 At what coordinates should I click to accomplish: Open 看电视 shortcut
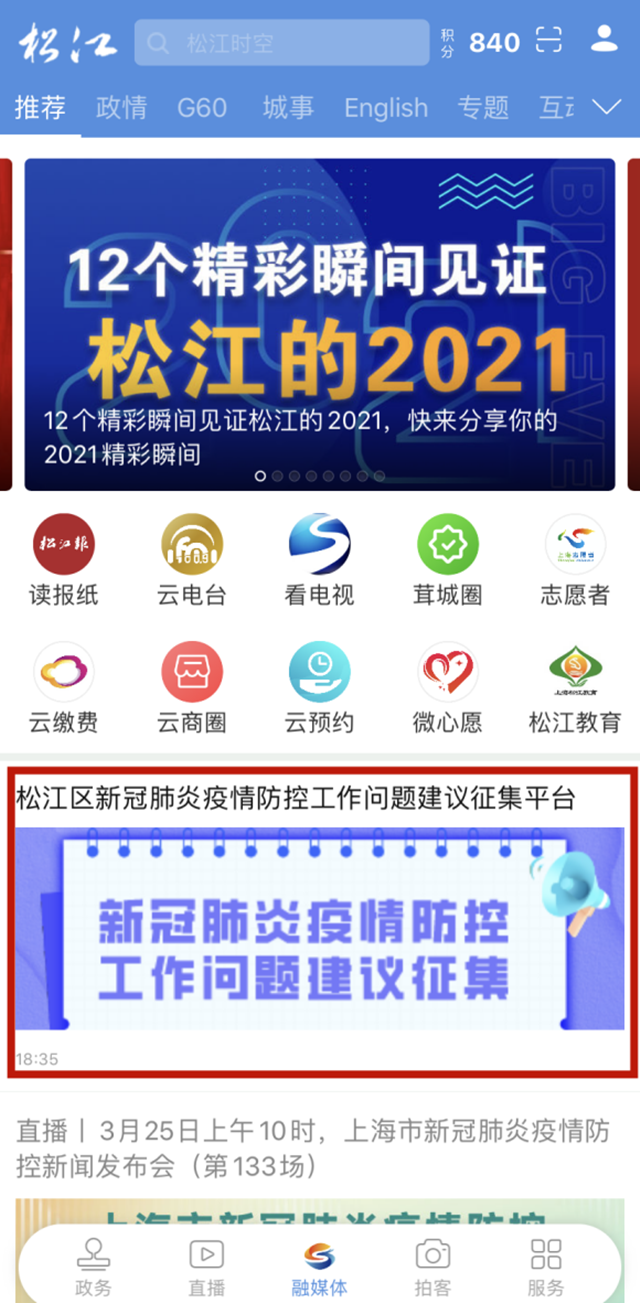(x=319, y=560)
